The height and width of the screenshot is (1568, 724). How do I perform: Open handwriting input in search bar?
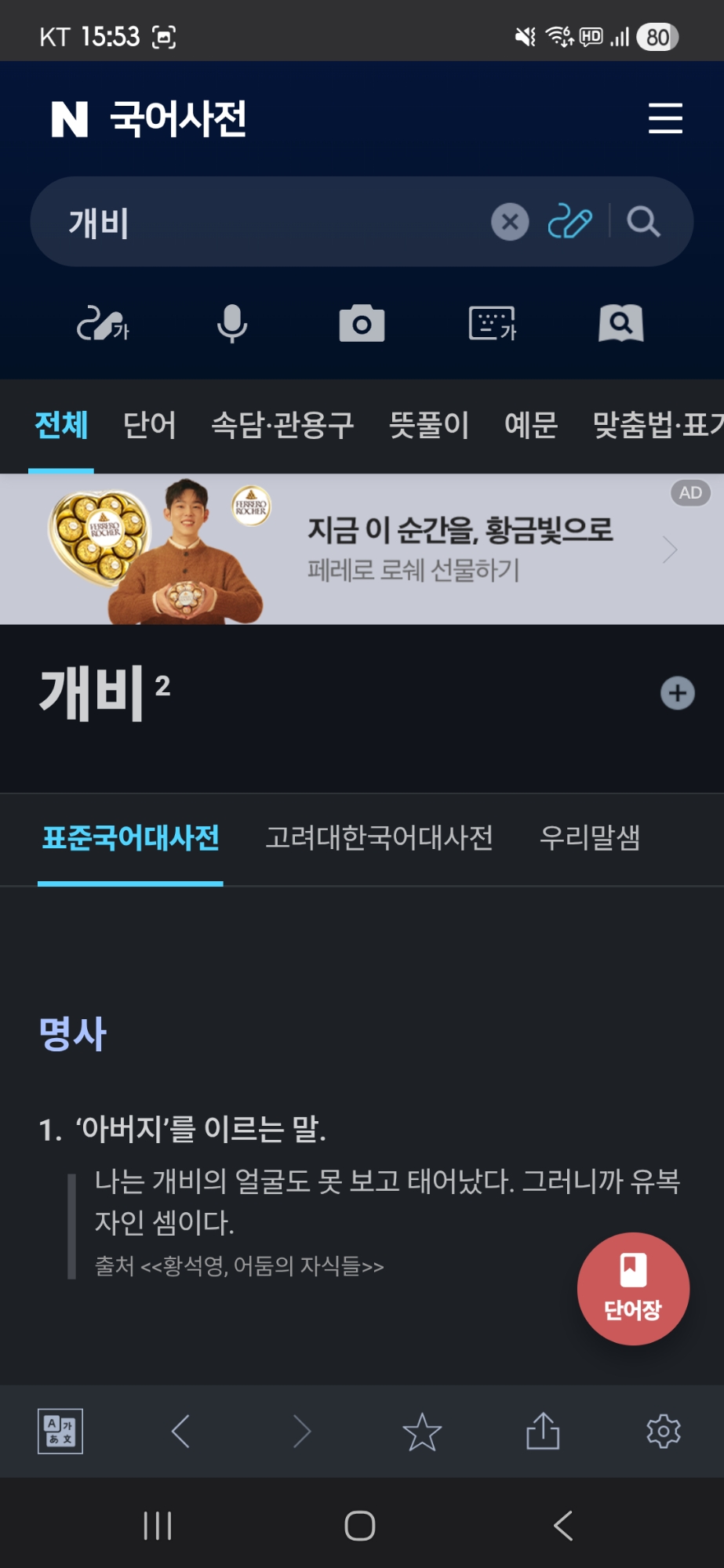tap(569, 222)
